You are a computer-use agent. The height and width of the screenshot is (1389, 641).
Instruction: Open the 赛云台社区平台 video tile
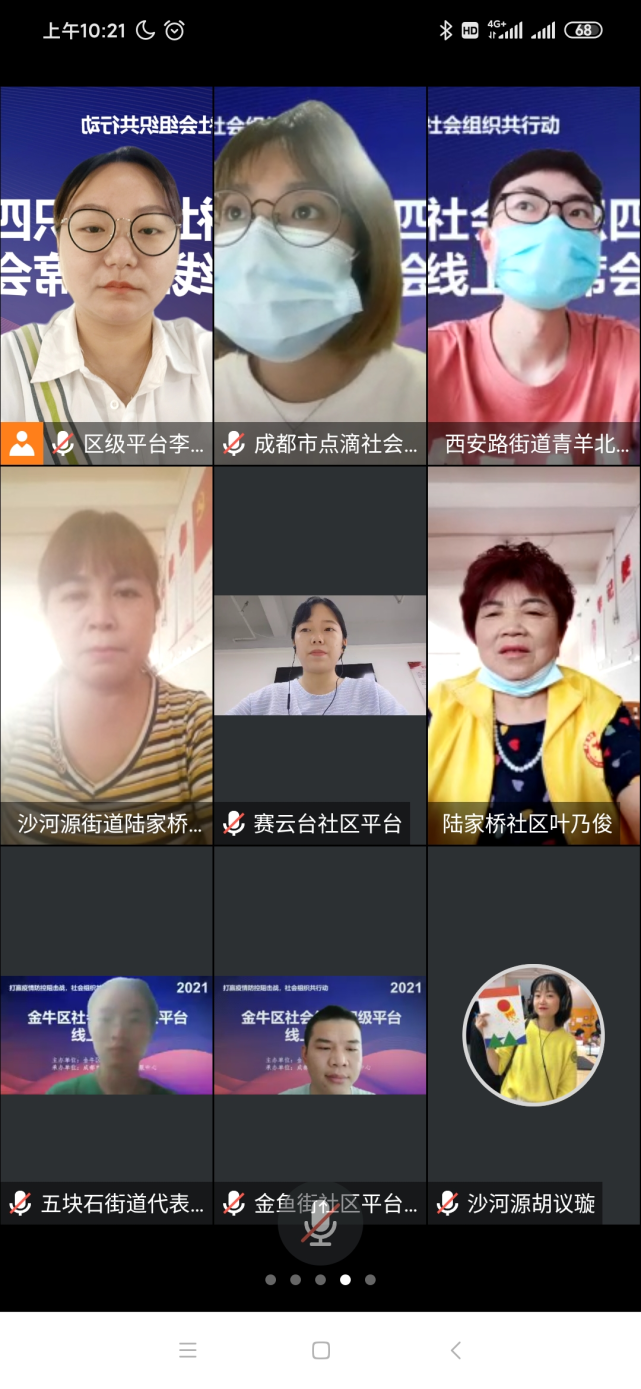click(320, 655)
